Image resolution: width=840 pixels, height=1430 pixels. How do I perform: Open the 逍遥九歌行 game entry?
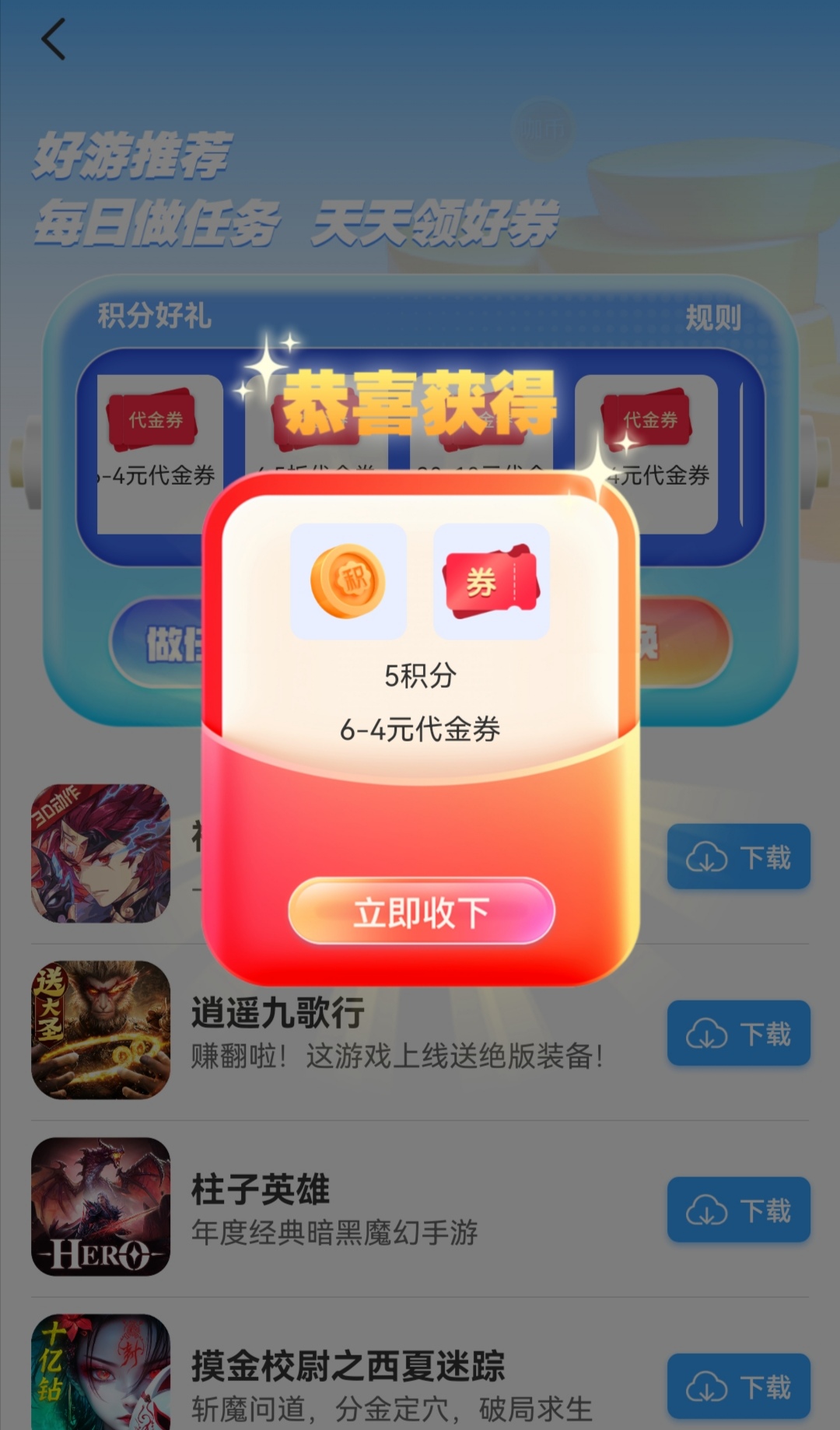277,1014
